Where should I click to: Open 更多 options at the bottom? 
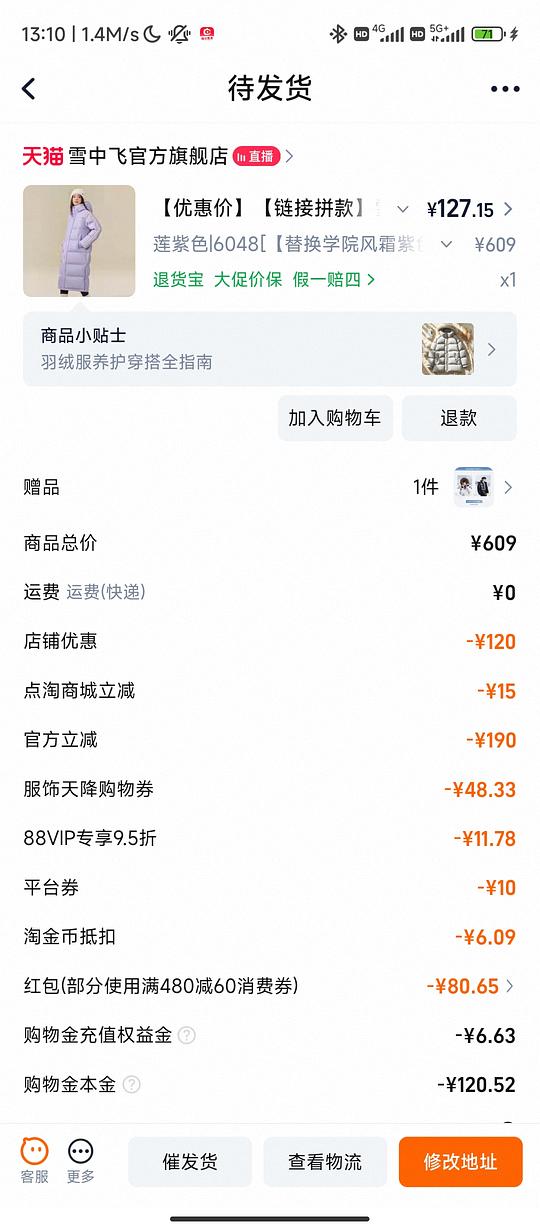(81, 1162)
